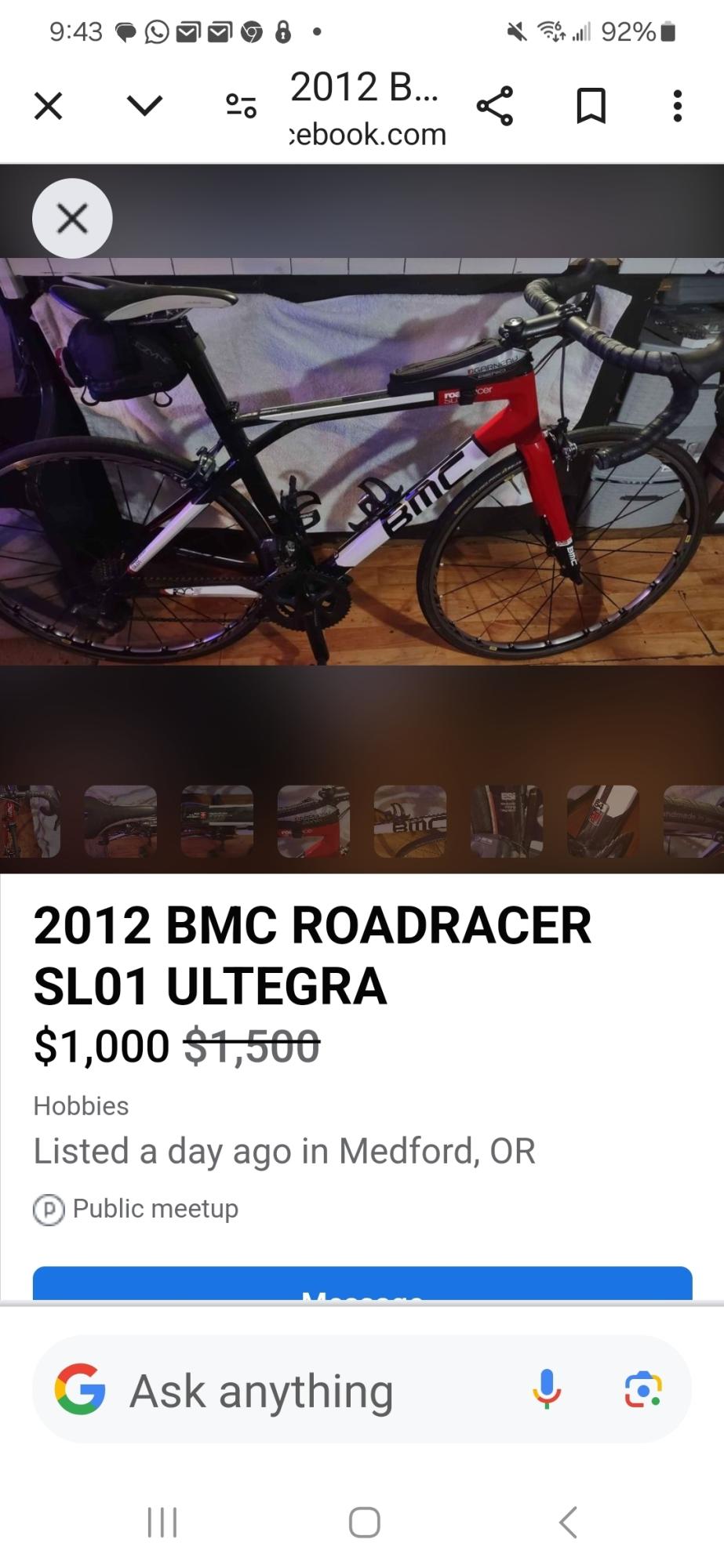Bookmark this page
Viewport: 724px width, 1568px height.
(591, 106)
